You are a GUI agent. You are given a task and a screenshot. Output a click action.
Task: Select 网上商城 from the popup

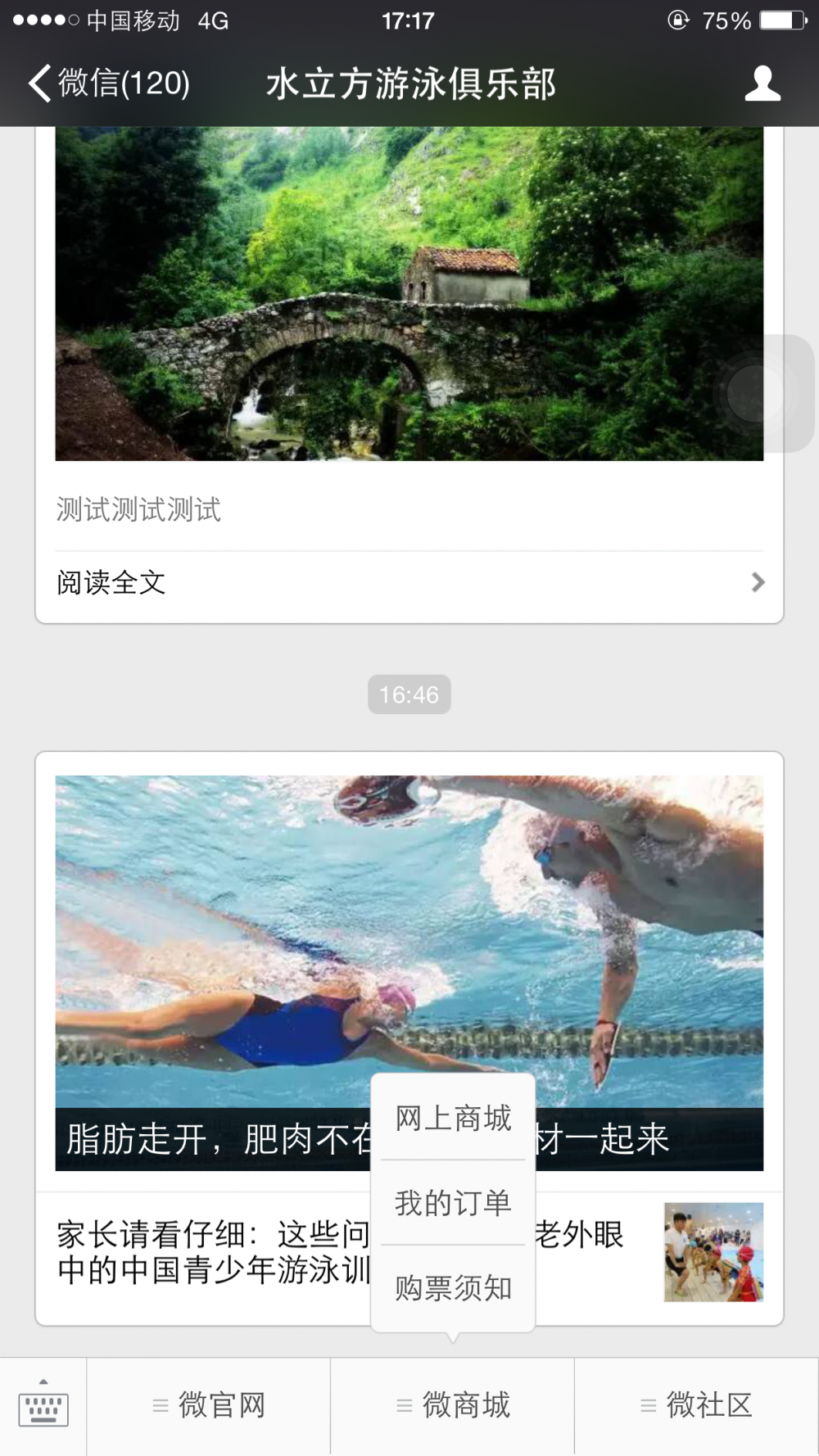click(453, 1119)
